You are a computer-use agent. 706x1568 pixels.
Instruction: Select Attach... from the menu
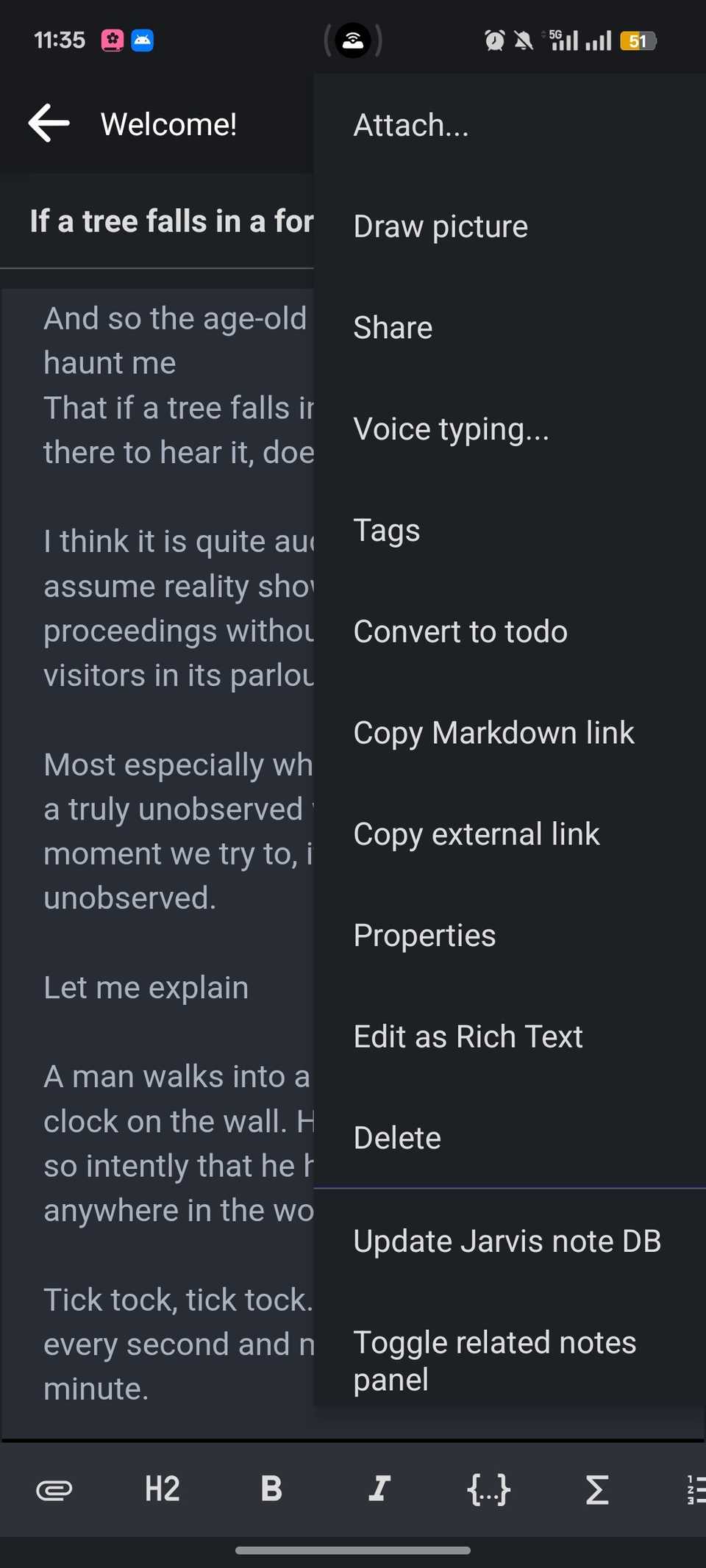411,125
